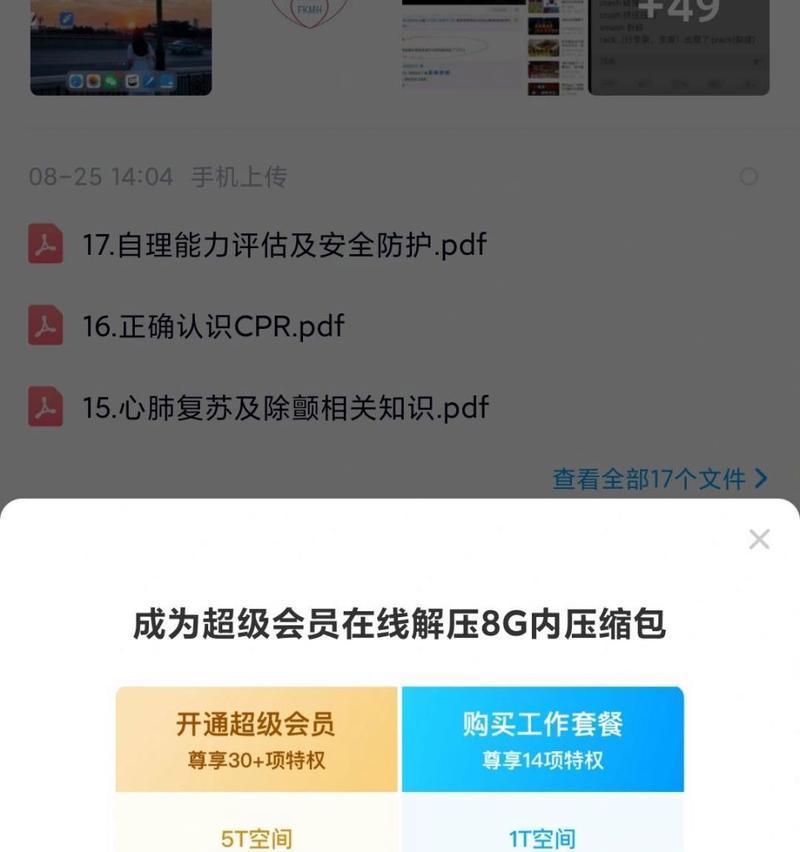Select 购买工作套餐 plan option

click(543, 739)
